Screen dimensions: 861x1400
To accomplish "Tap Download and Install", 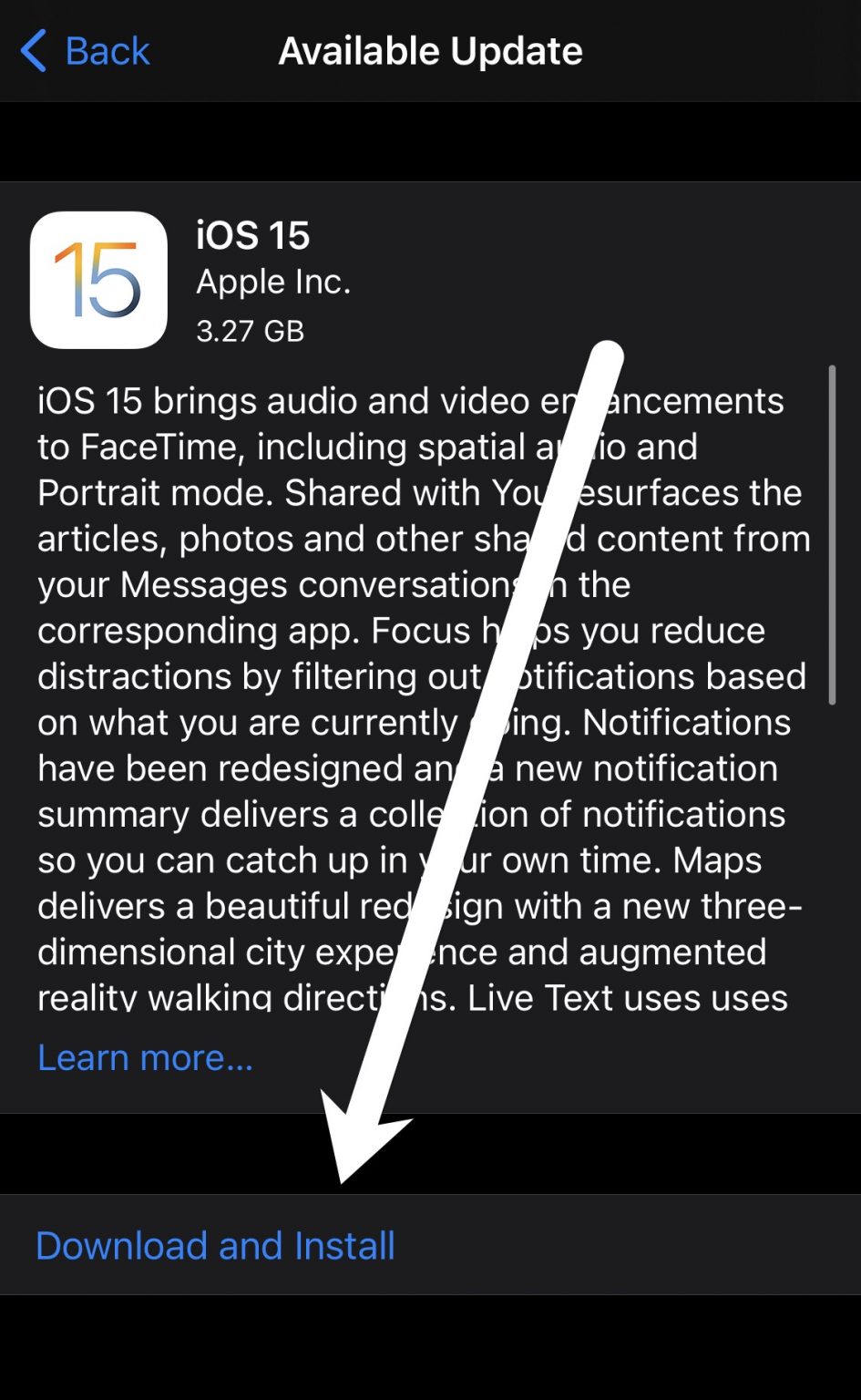I will [430, 1245].
